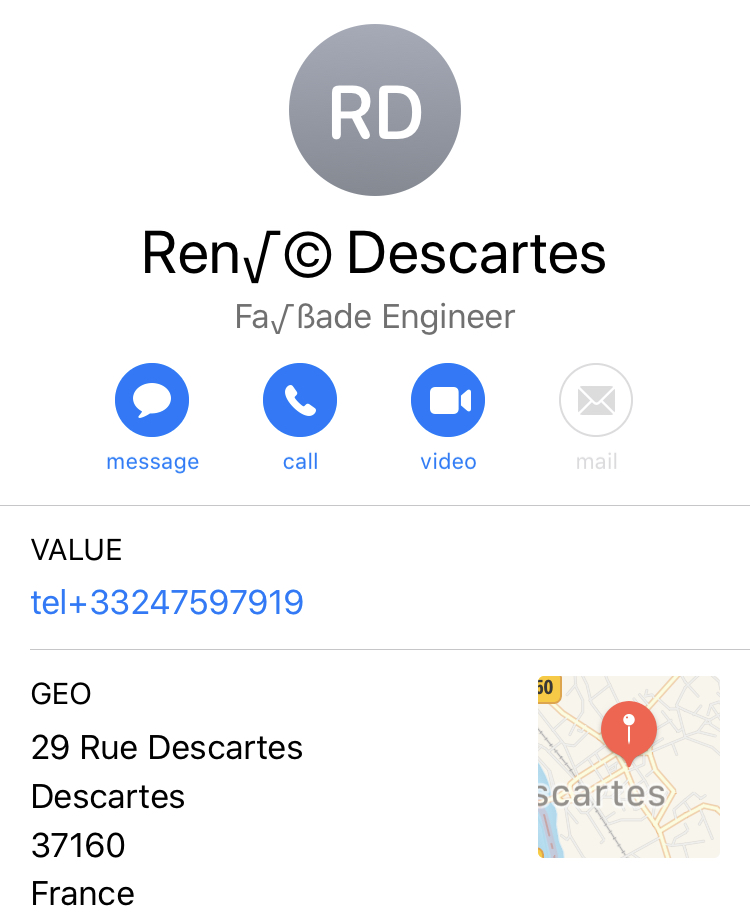Screen dimensions: 750x922
Task: Open the phone number tel+33247597919 link
Action: (168, 602)
